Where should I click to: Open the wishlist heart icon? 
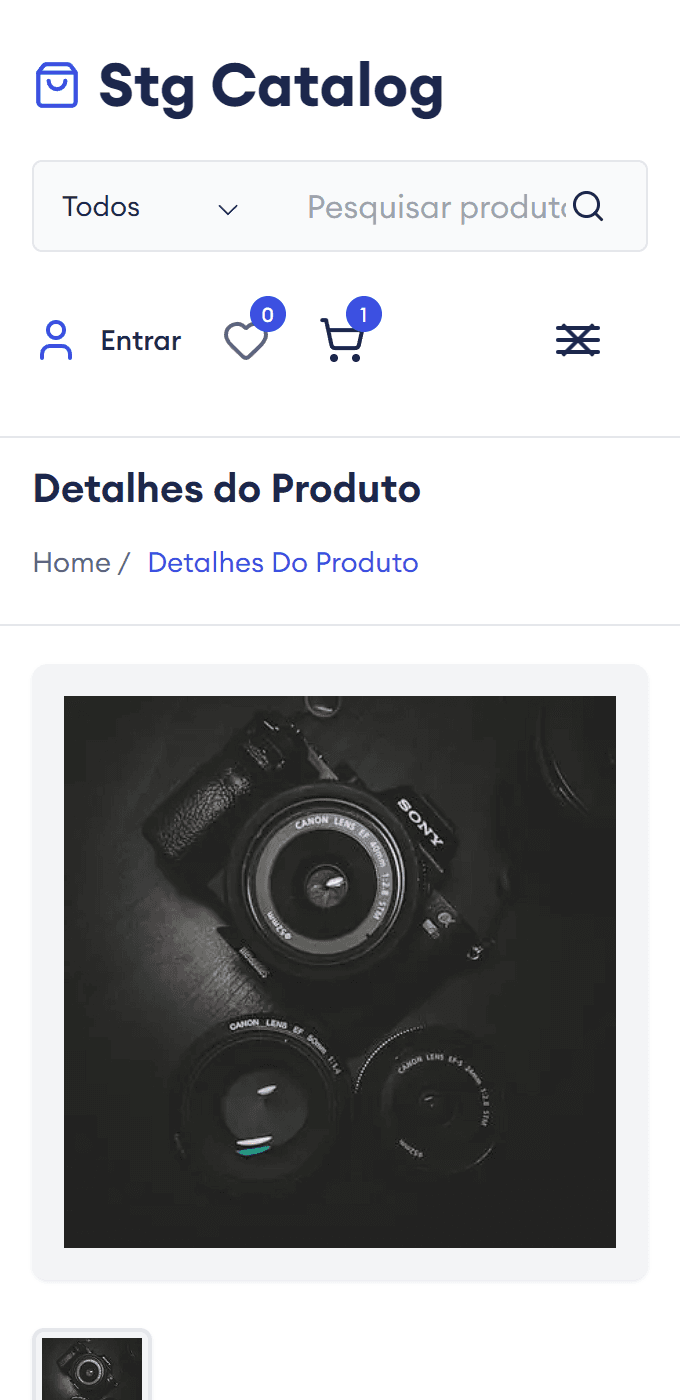(246, 341)
